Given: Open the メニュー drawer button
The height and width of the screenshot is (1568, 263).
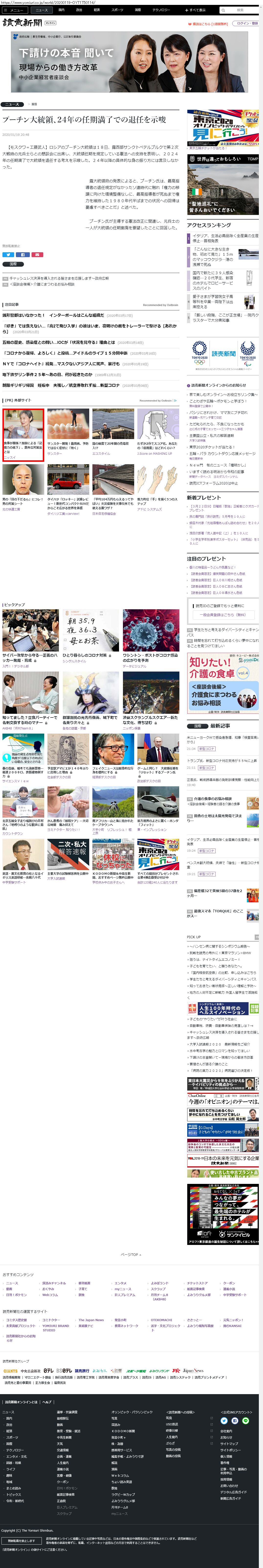Looking at the screenshot, I should (x=15, y=10).
